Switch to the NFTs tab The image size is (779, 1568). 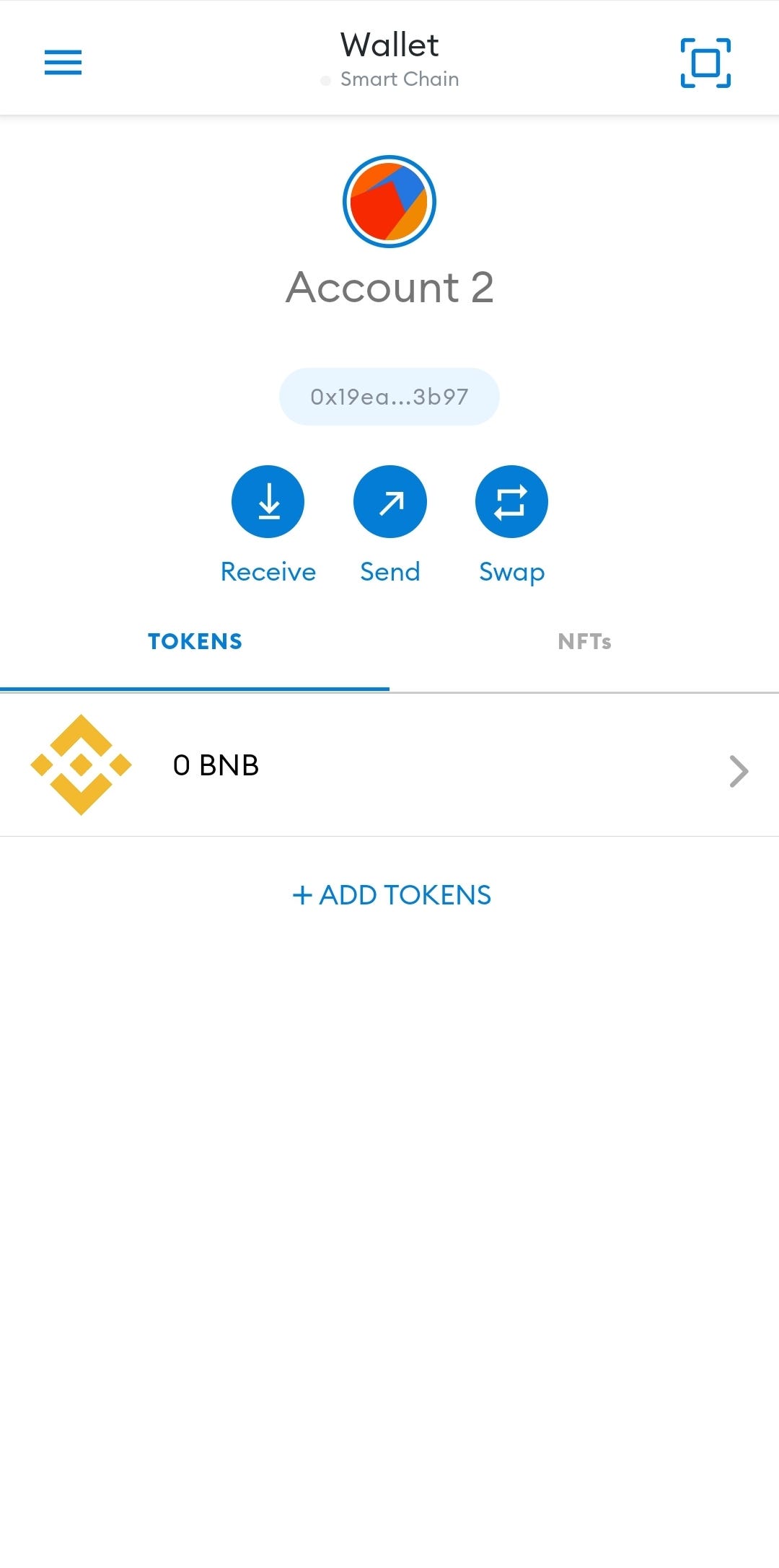[x=584, y=642]
